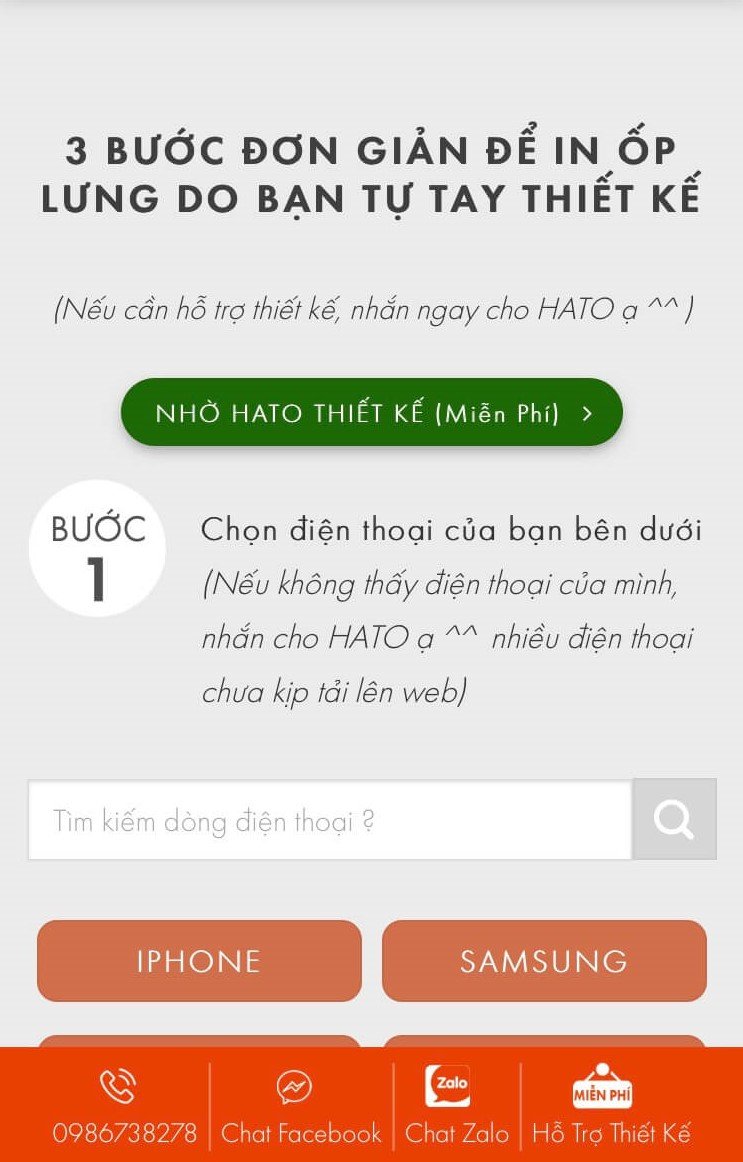743x1162 pixels.
Task: Focus the Tìm kiếm dòng điện thoại field
Action: [x=330, y=821]
